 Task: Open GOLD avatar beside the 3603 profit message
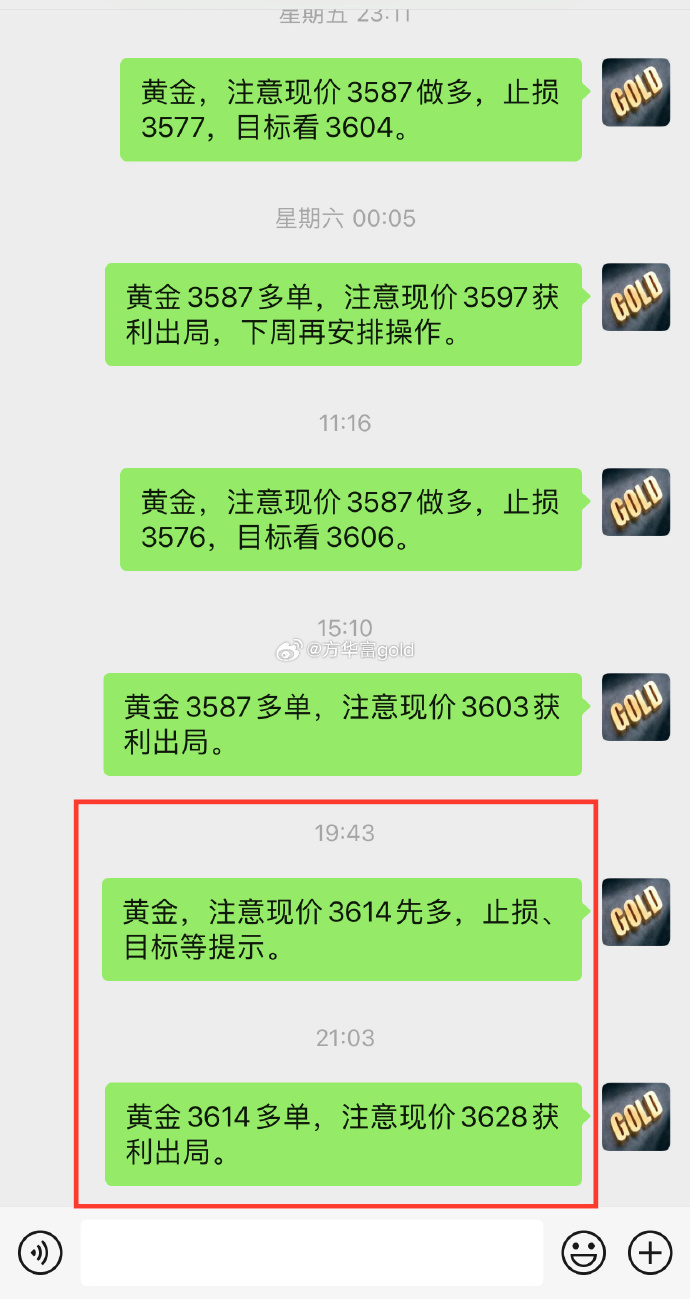point(635,707)
